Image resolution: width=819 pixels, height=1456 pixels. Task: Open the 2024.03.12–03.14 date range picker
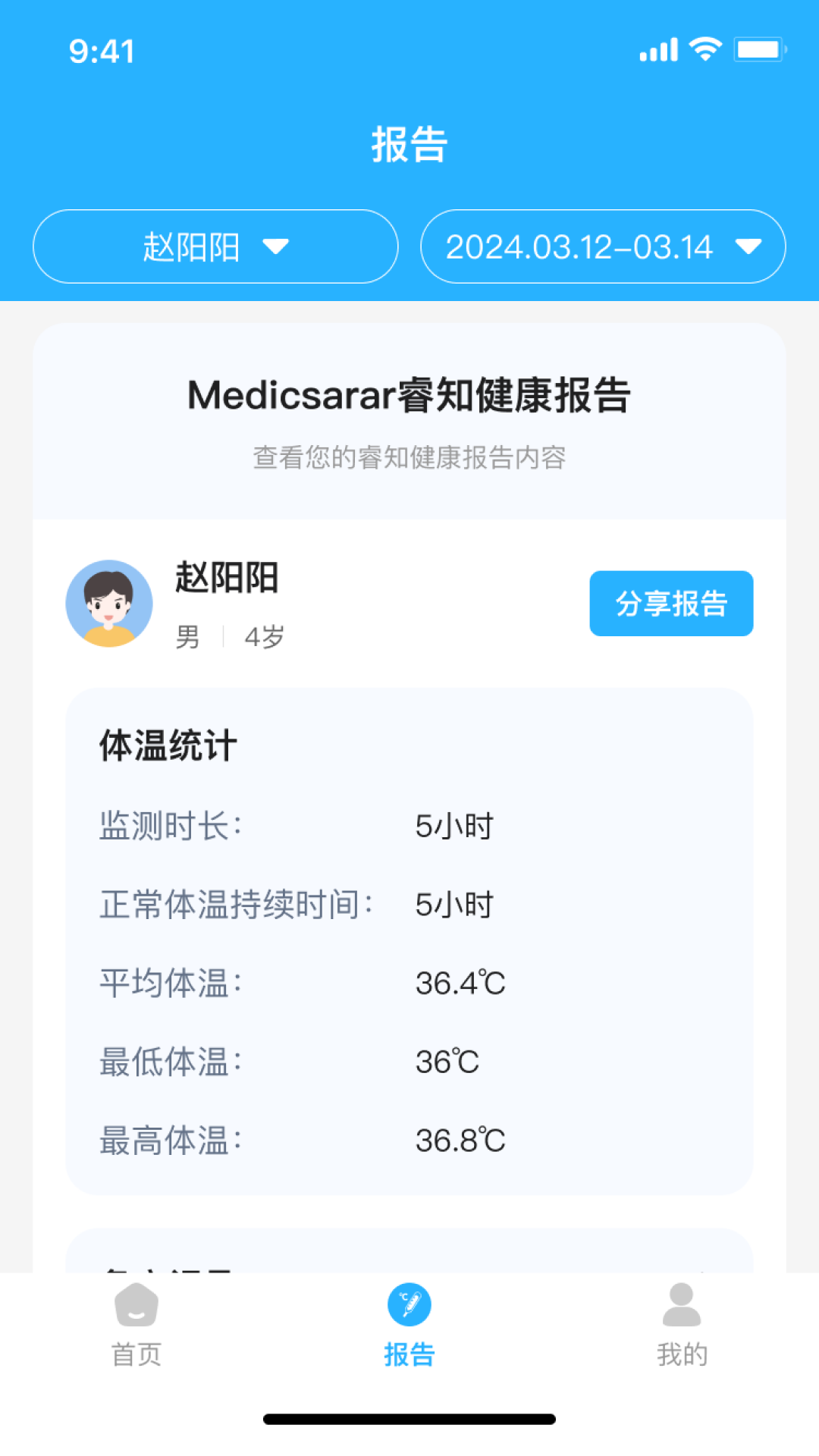603,246
